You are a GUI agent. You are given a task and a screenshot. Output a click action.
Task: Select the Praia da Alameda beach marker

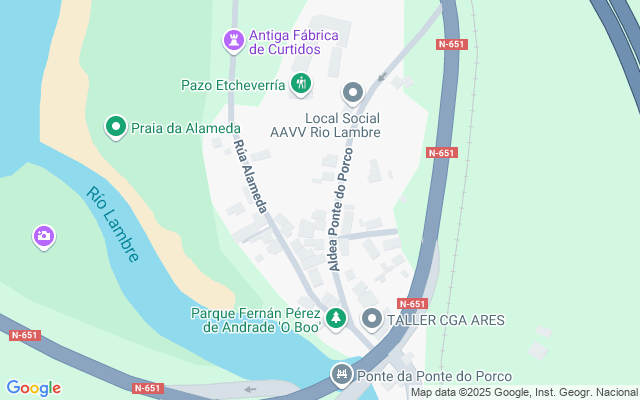[x=116, y=127]
